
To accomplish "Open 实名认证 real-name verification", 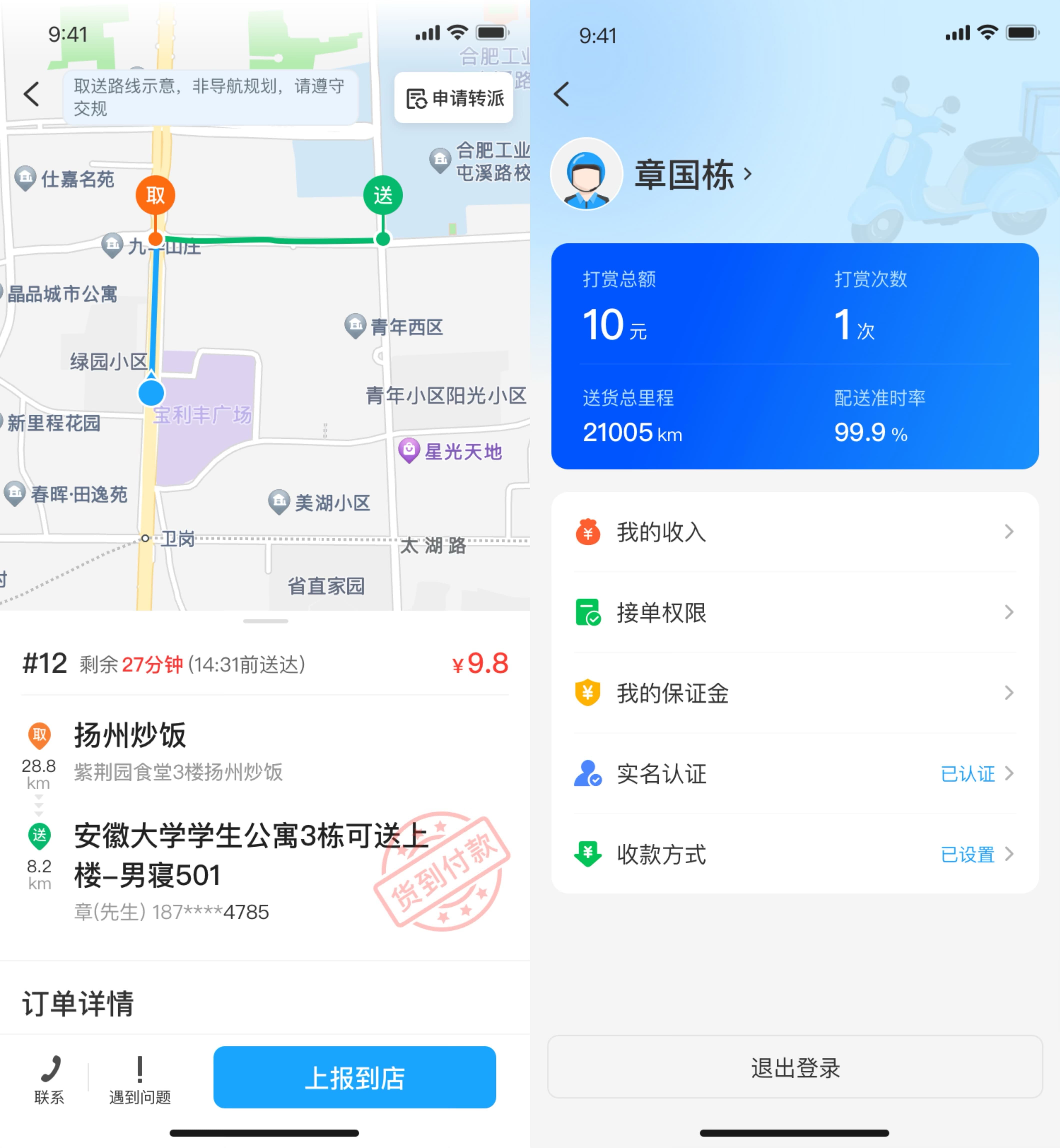I will [795, 774].
